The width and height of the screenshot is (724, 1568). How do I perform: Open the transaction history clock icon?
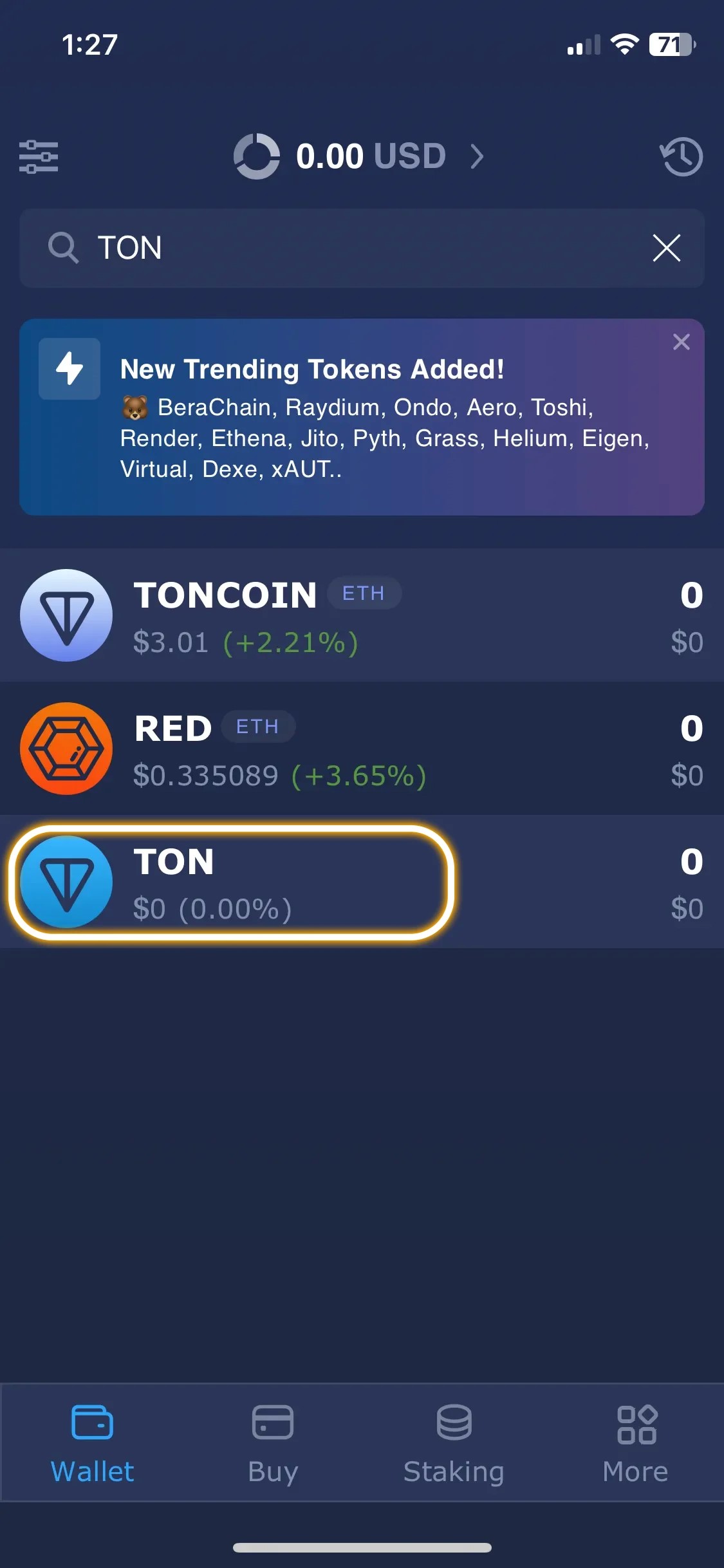pos(681,156)
